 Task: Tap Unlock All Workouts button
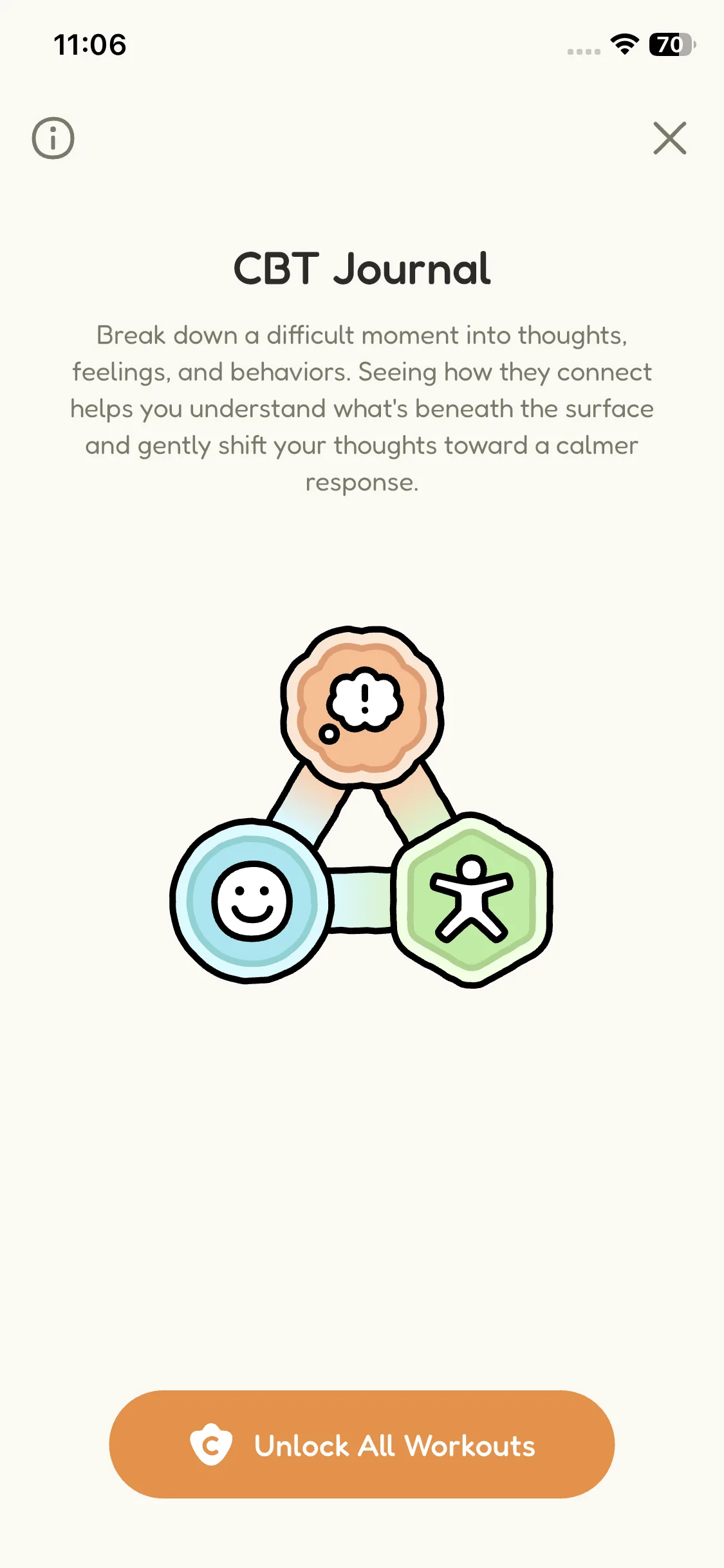point(362,1444)
